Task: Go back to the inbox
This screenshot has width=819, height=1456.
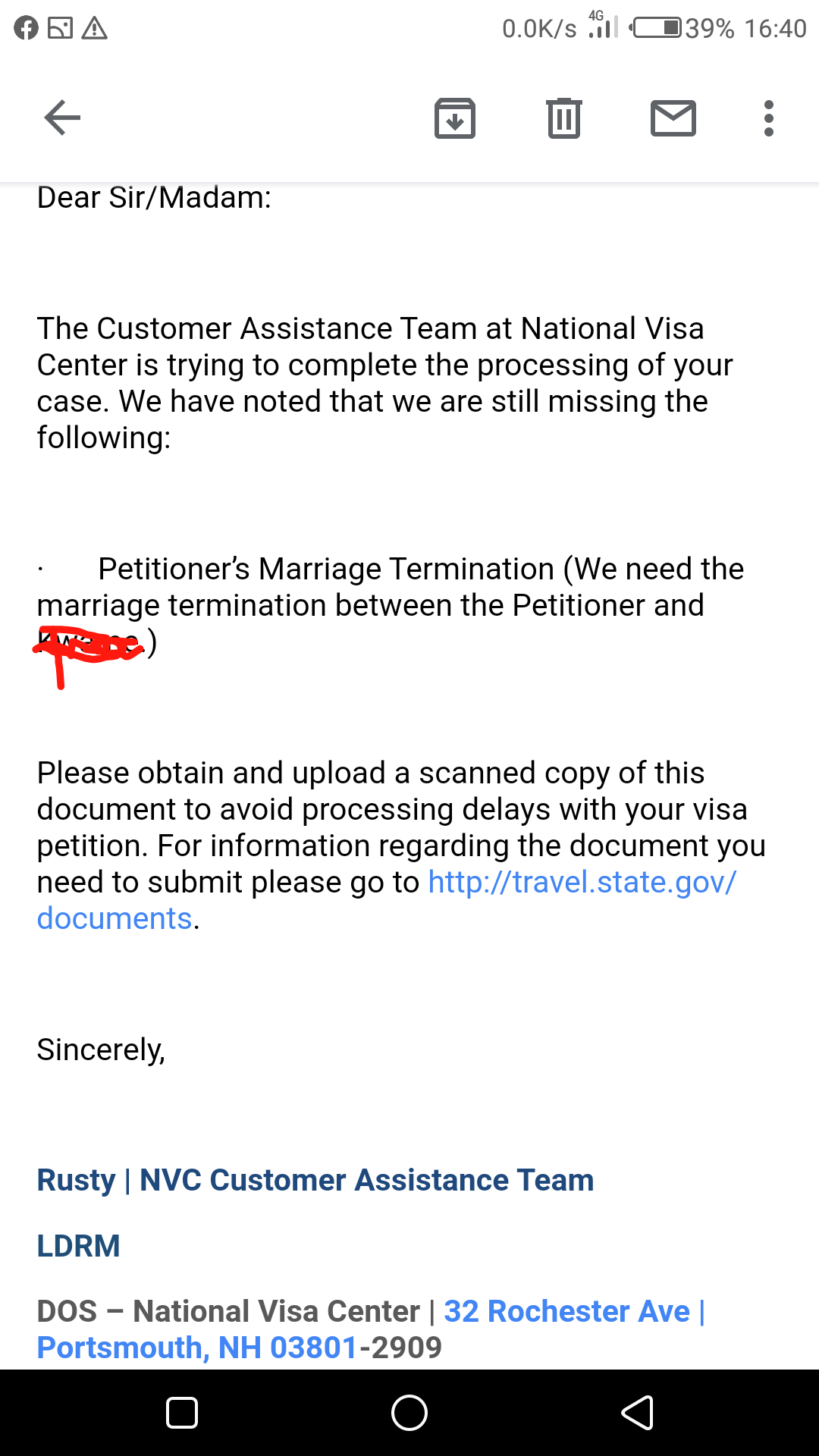Action: (x=62, y=118)
